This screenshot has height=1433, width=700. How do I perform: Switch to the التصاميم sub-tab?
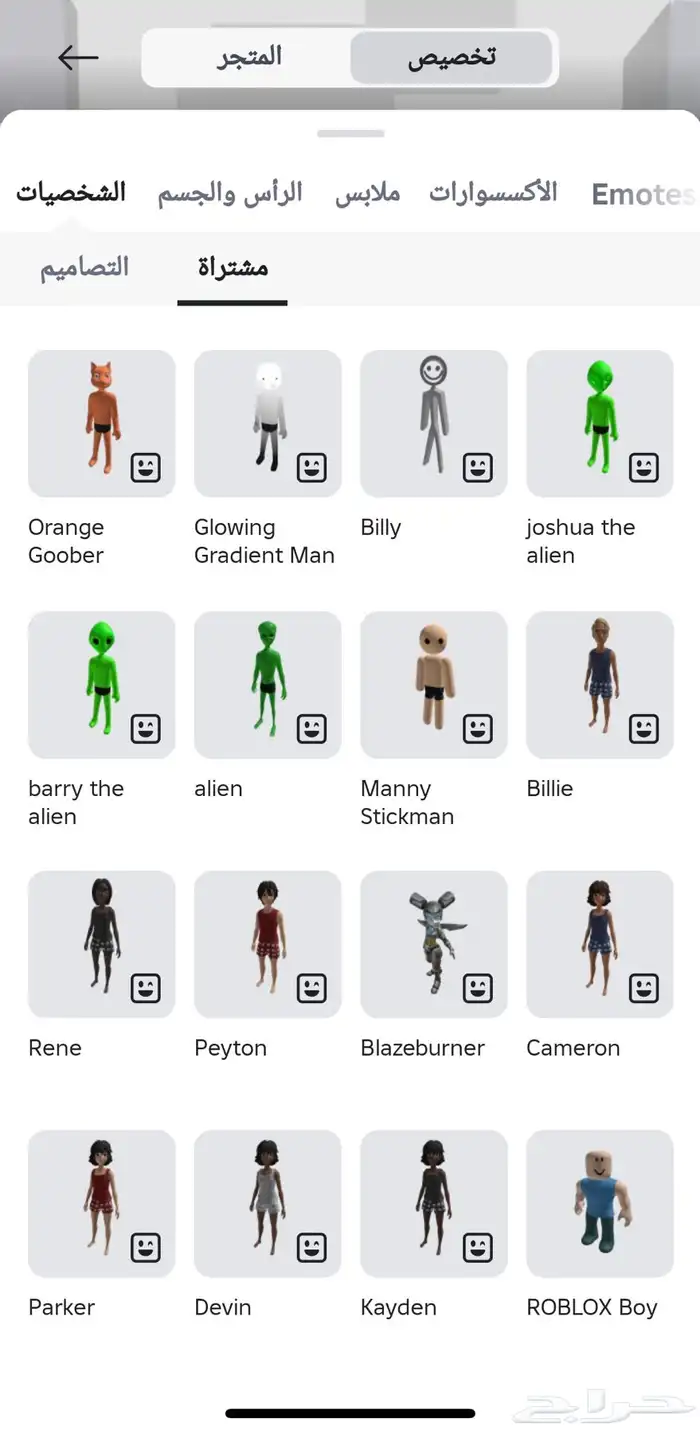84,268
